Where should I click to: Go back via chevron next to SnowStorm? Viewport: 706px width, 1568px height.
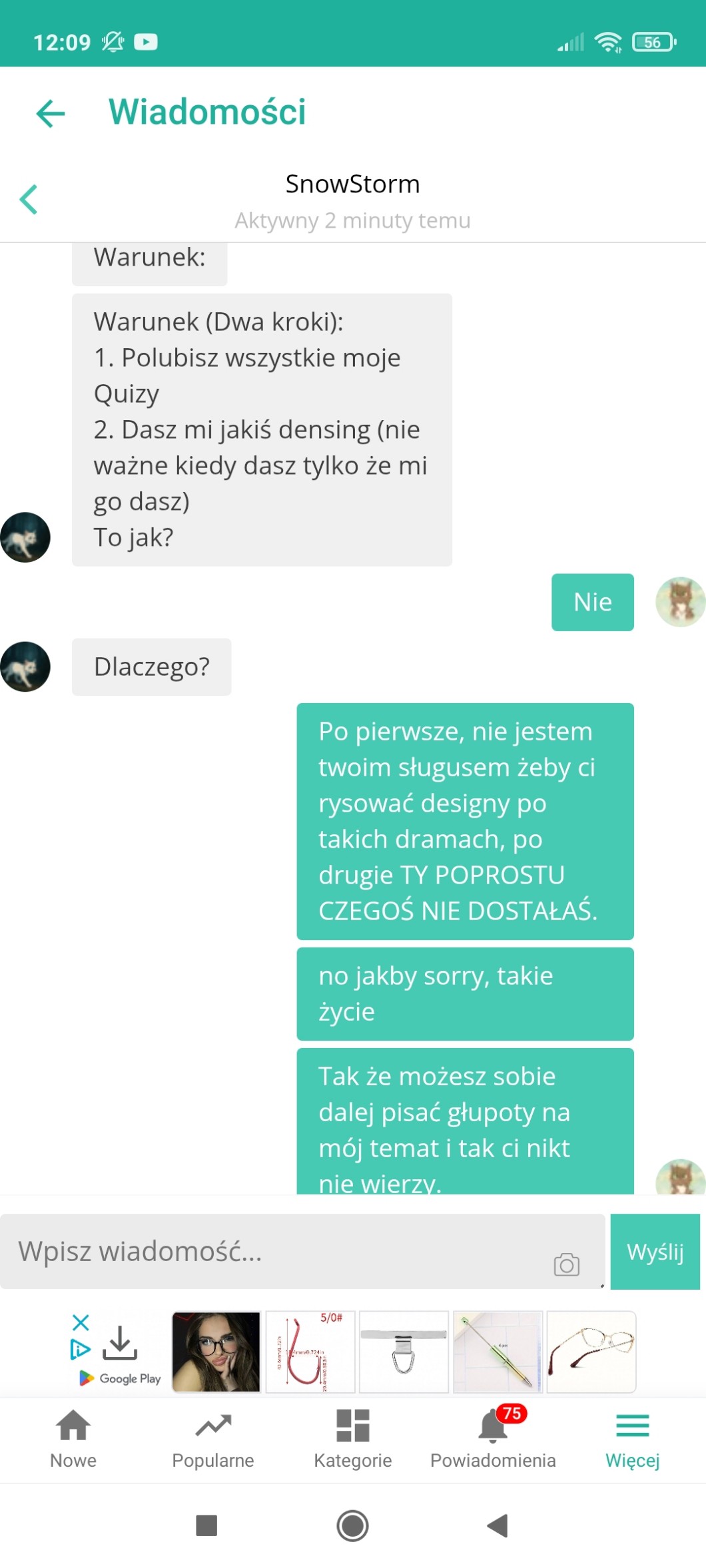[29, 199]
